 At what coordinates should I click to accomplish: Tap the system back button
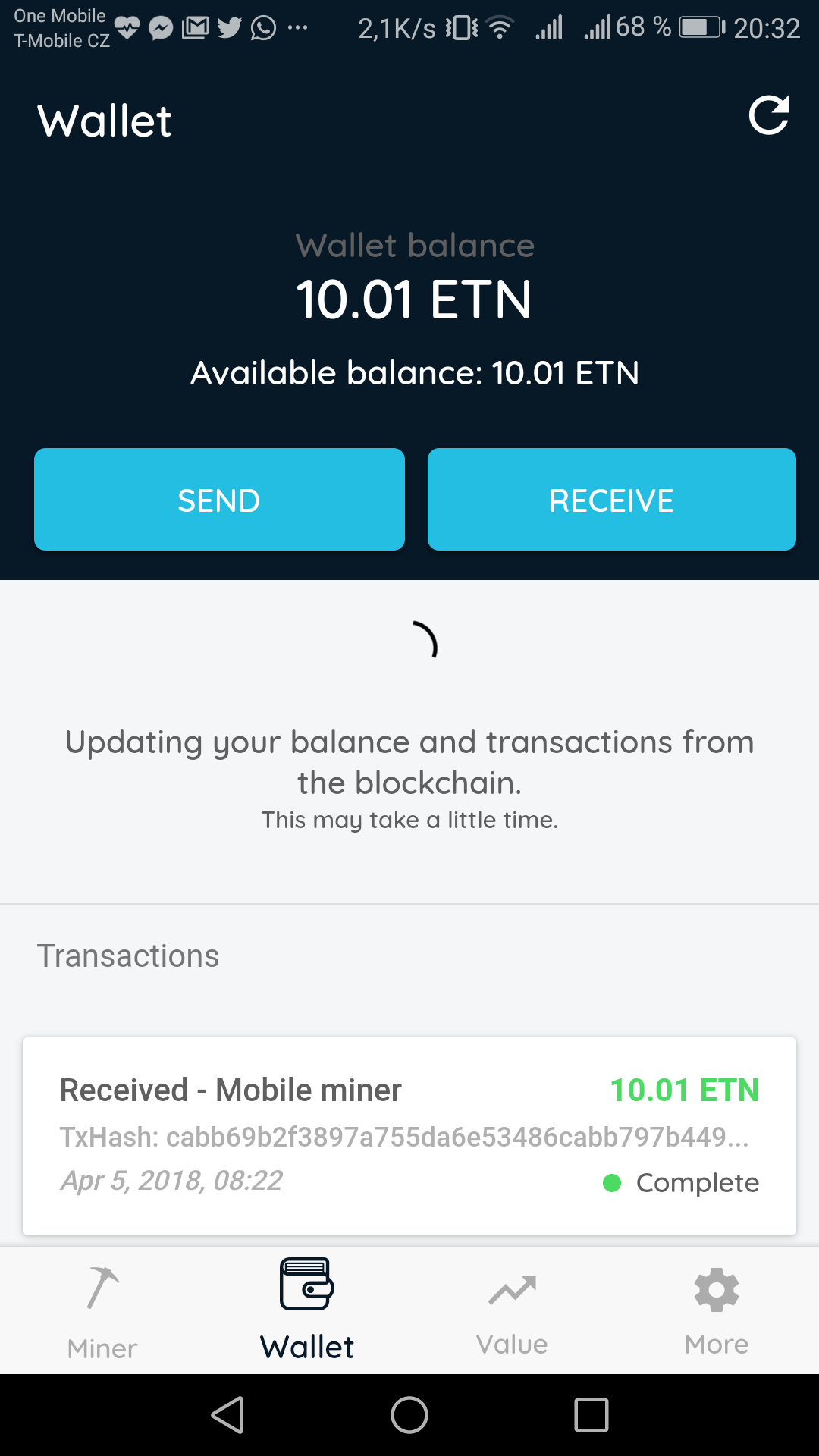tap(227, 1415)
